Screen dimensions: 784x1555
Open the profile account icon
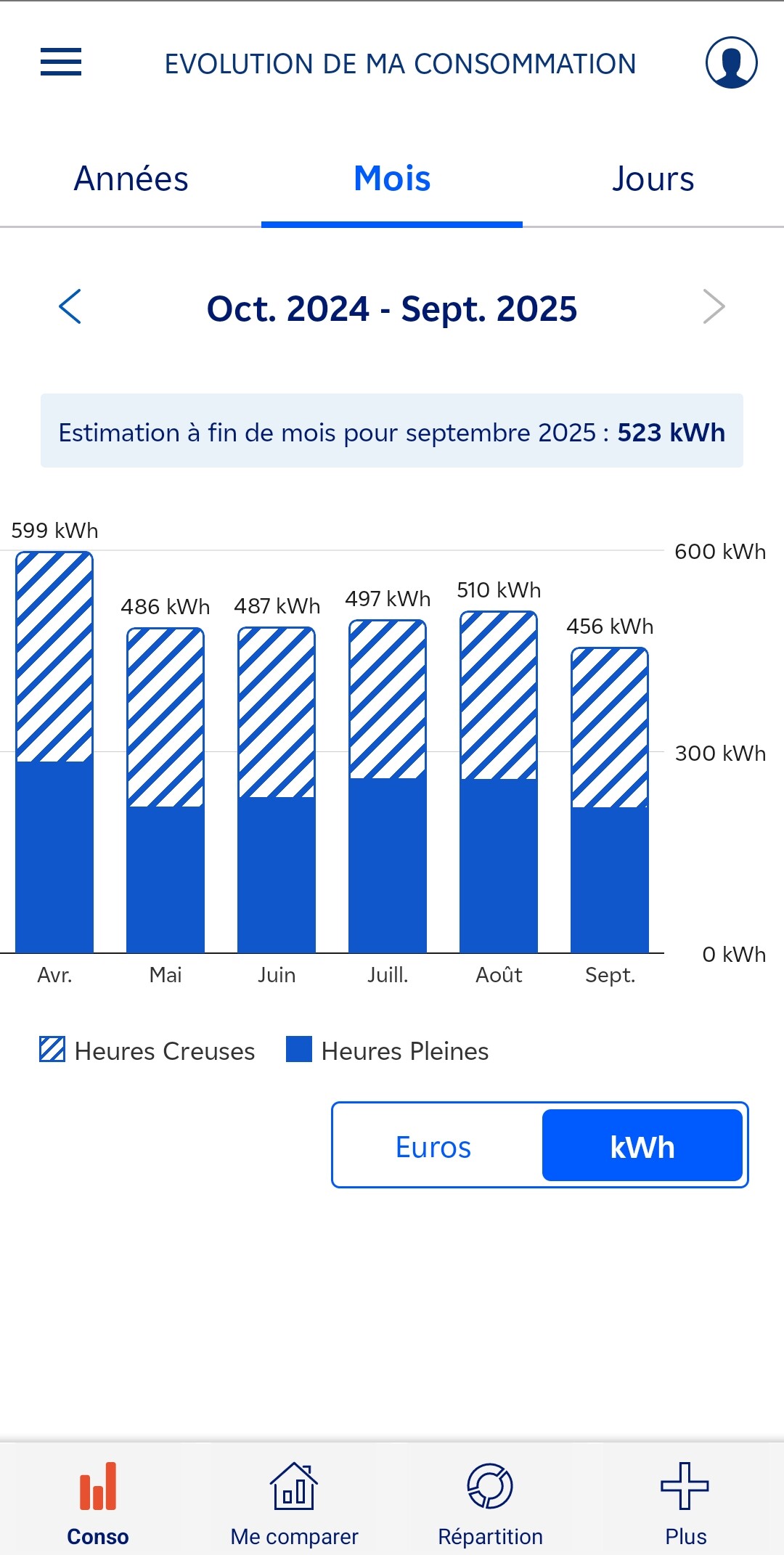point(731,62)
